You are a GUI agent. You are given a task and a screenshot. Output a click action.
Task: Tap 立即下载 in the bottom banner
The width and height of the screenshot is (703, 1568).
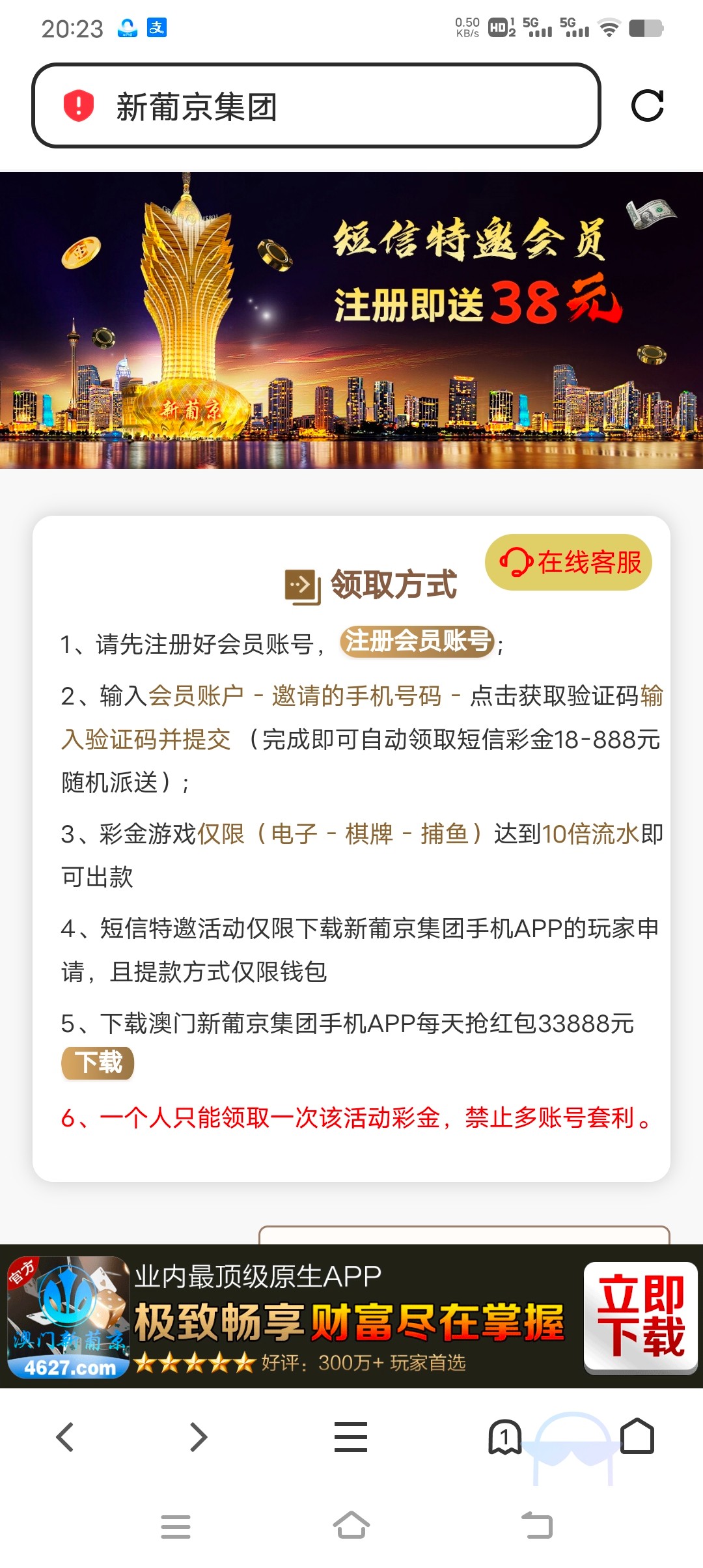click(x=641, y=1317)
